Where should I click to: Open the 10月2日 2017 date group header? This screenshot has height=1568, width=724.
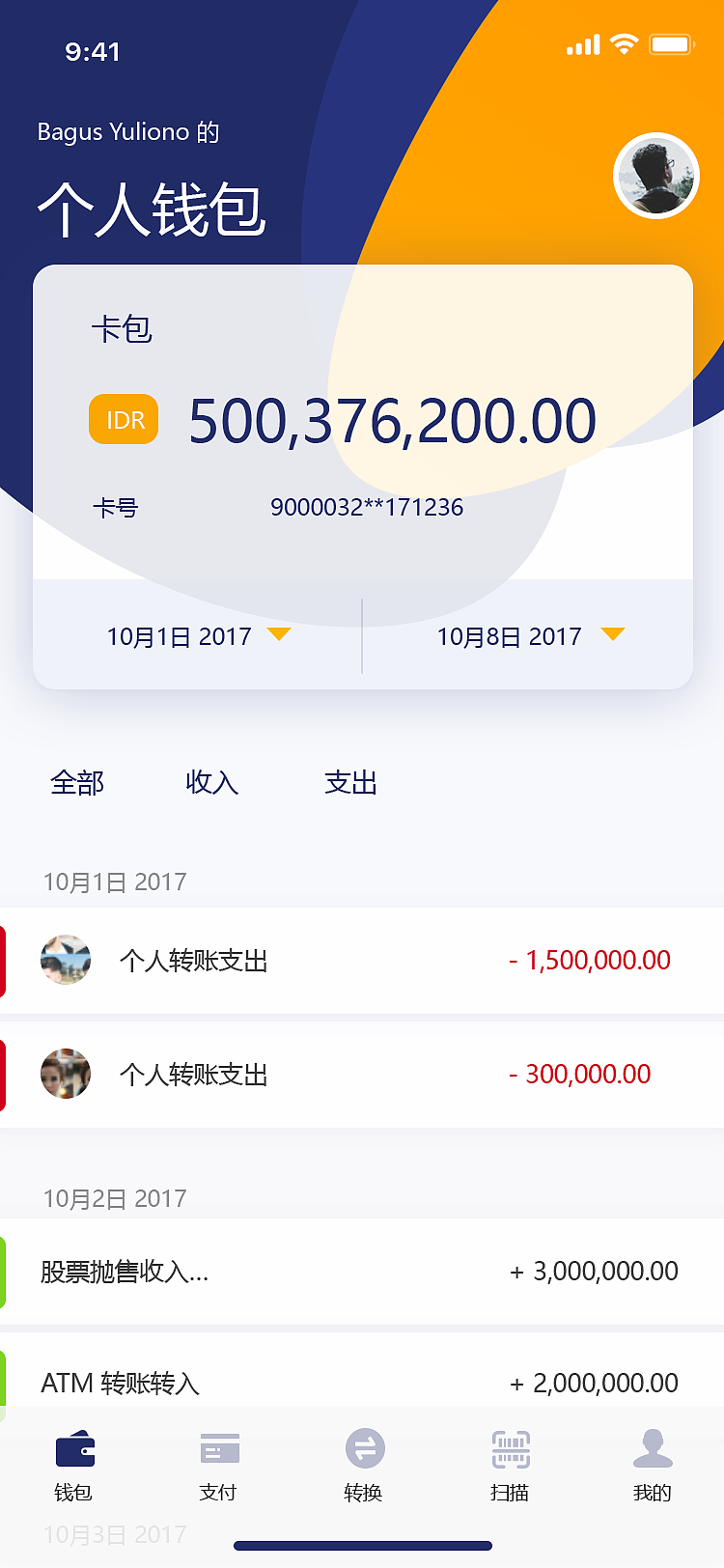pyautogui.click(x=115, y=1198)
